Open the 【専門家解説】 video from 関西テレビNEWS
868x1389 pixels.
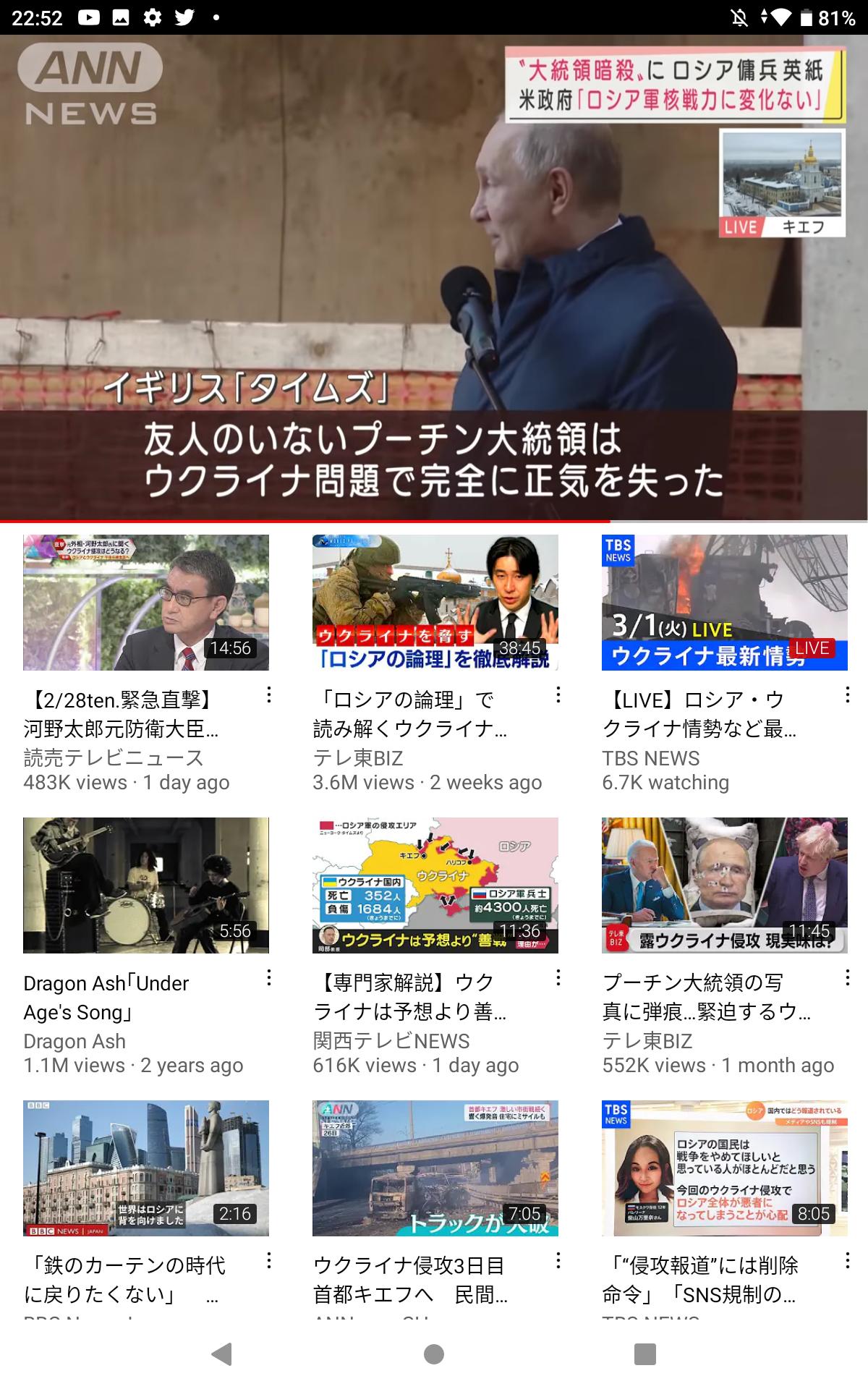[435, 885]
